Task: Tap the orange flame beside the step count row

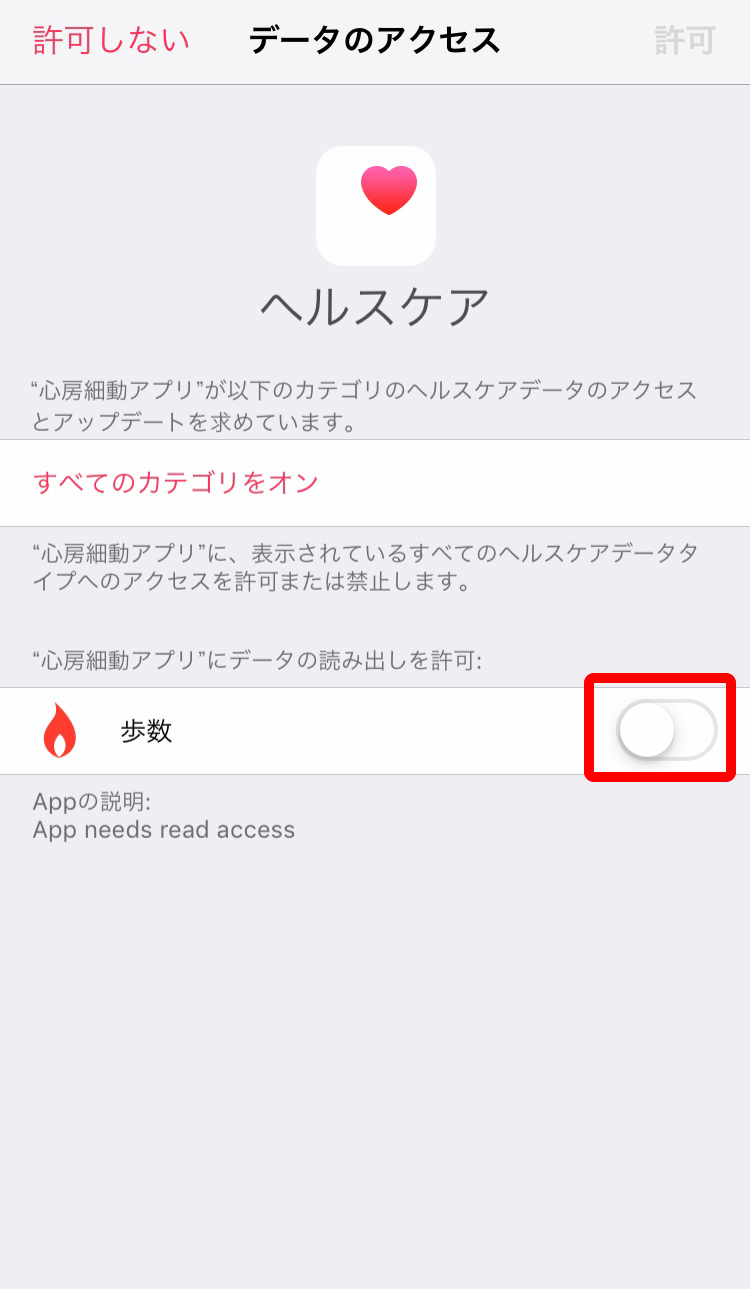Action: pos(58,730)
